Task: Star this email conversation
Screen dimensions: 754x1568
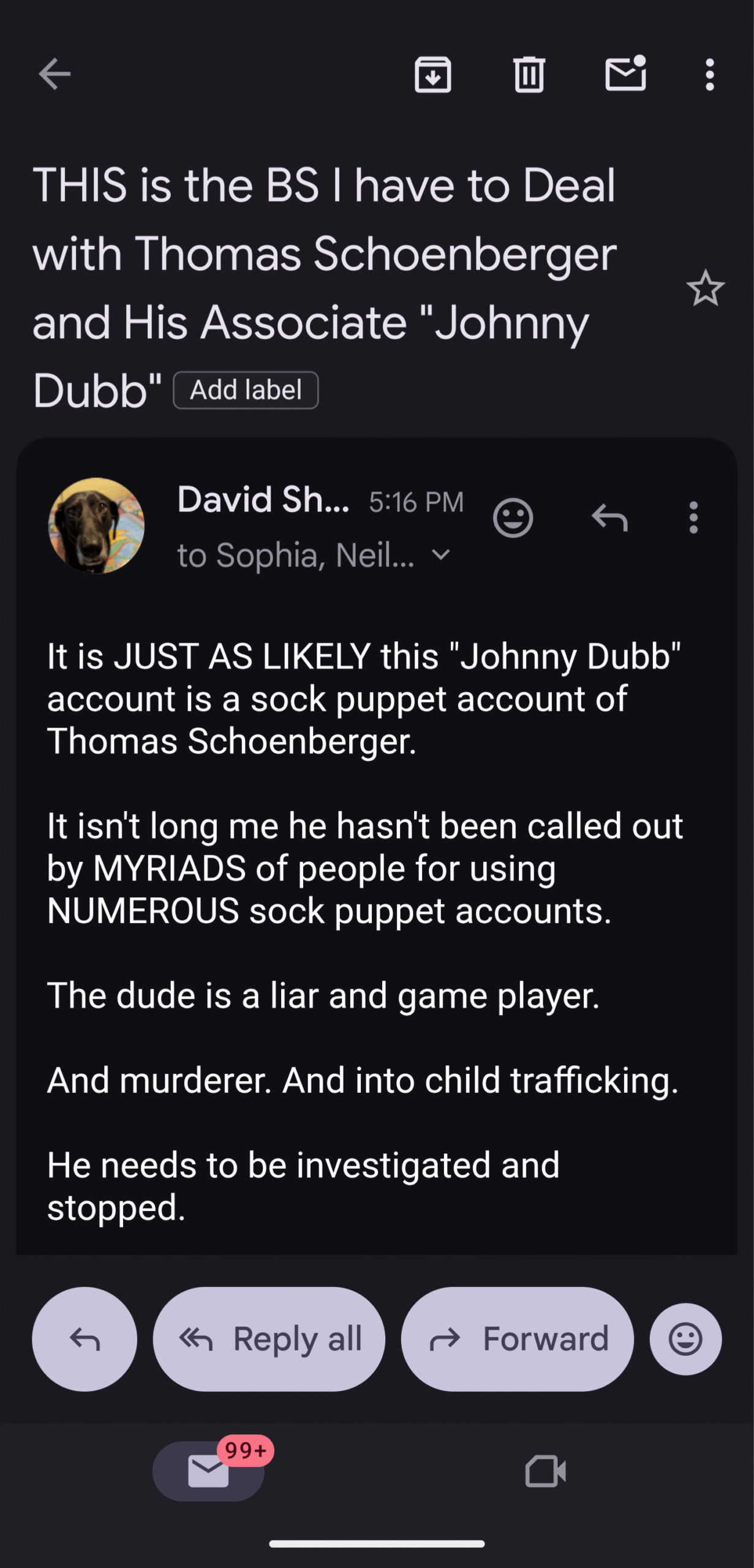Action: (705, 288)
